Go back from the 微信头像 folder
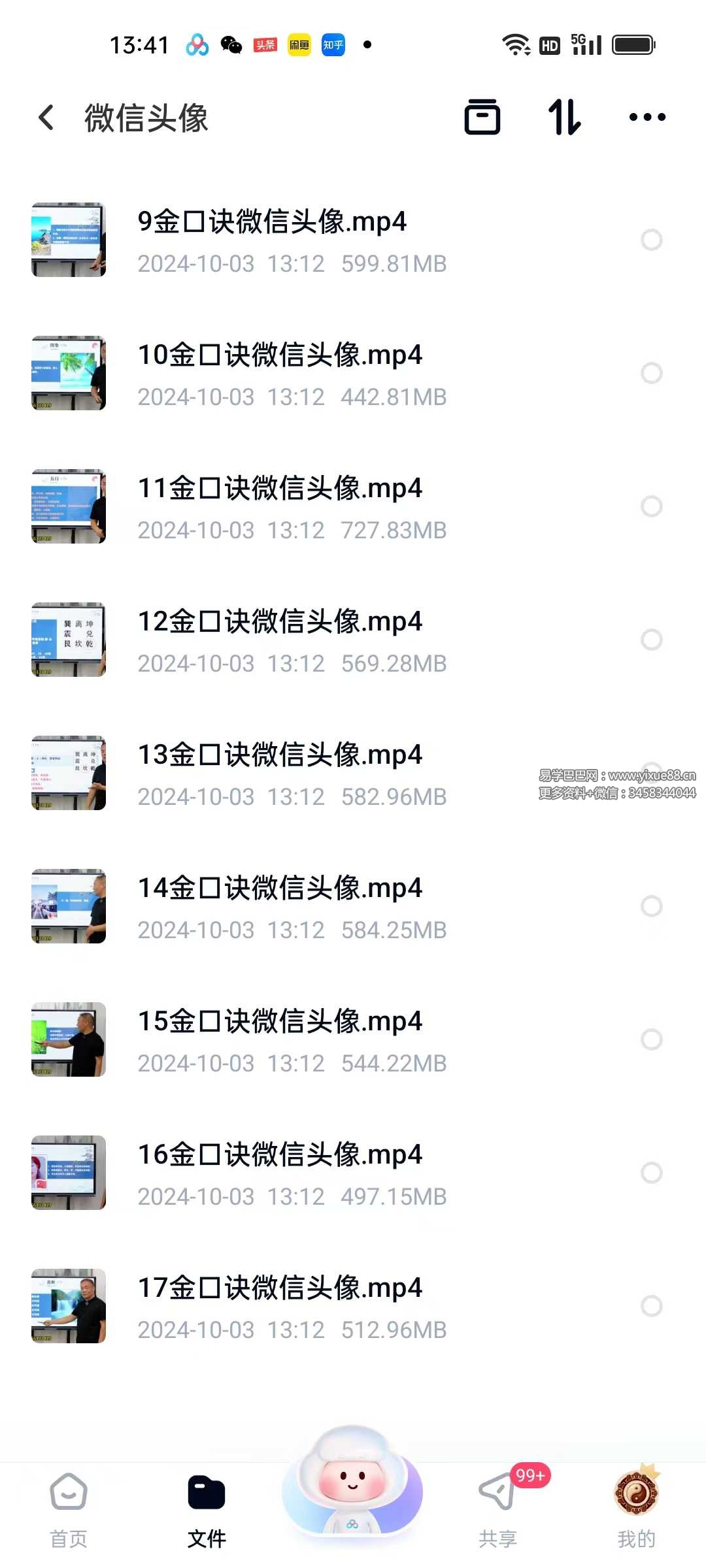The image size is (706, 1568). point(46,118)
